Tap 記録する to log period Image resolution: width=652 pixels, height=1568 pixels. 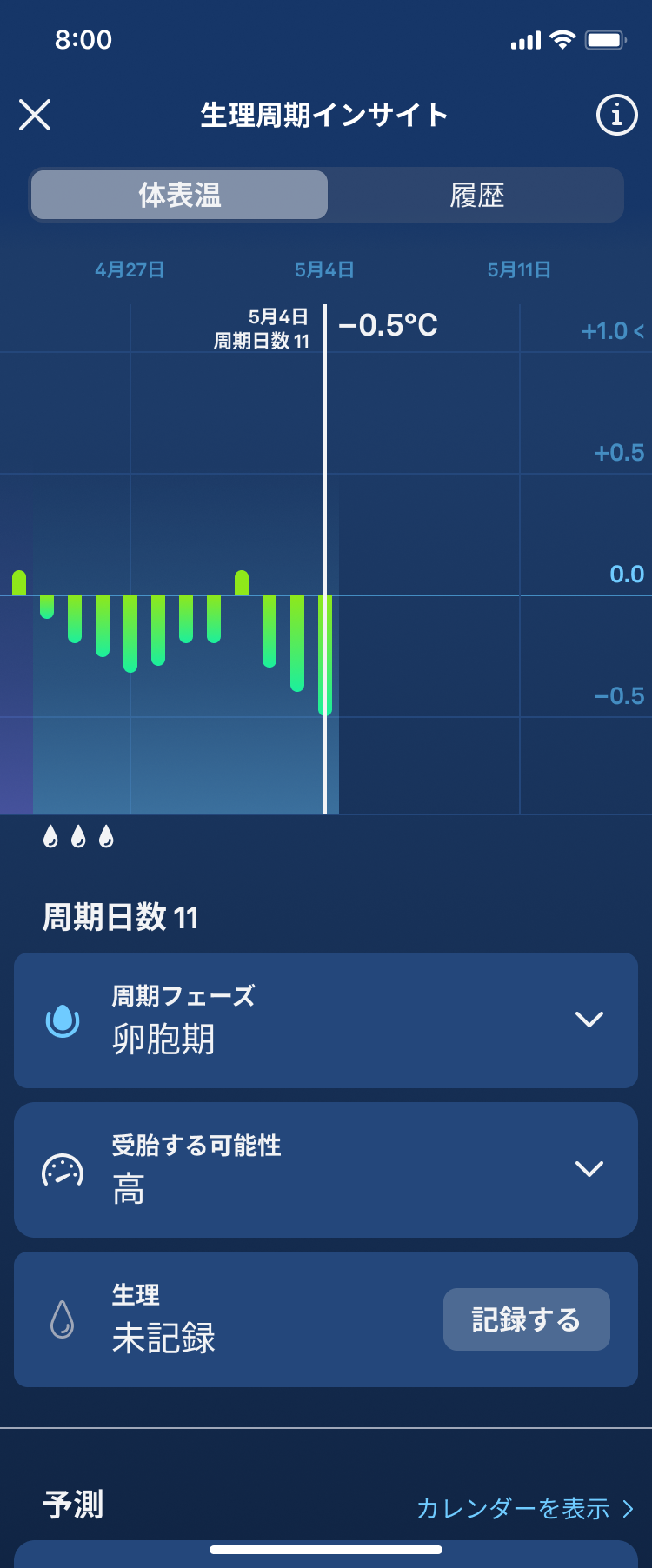526,1319
